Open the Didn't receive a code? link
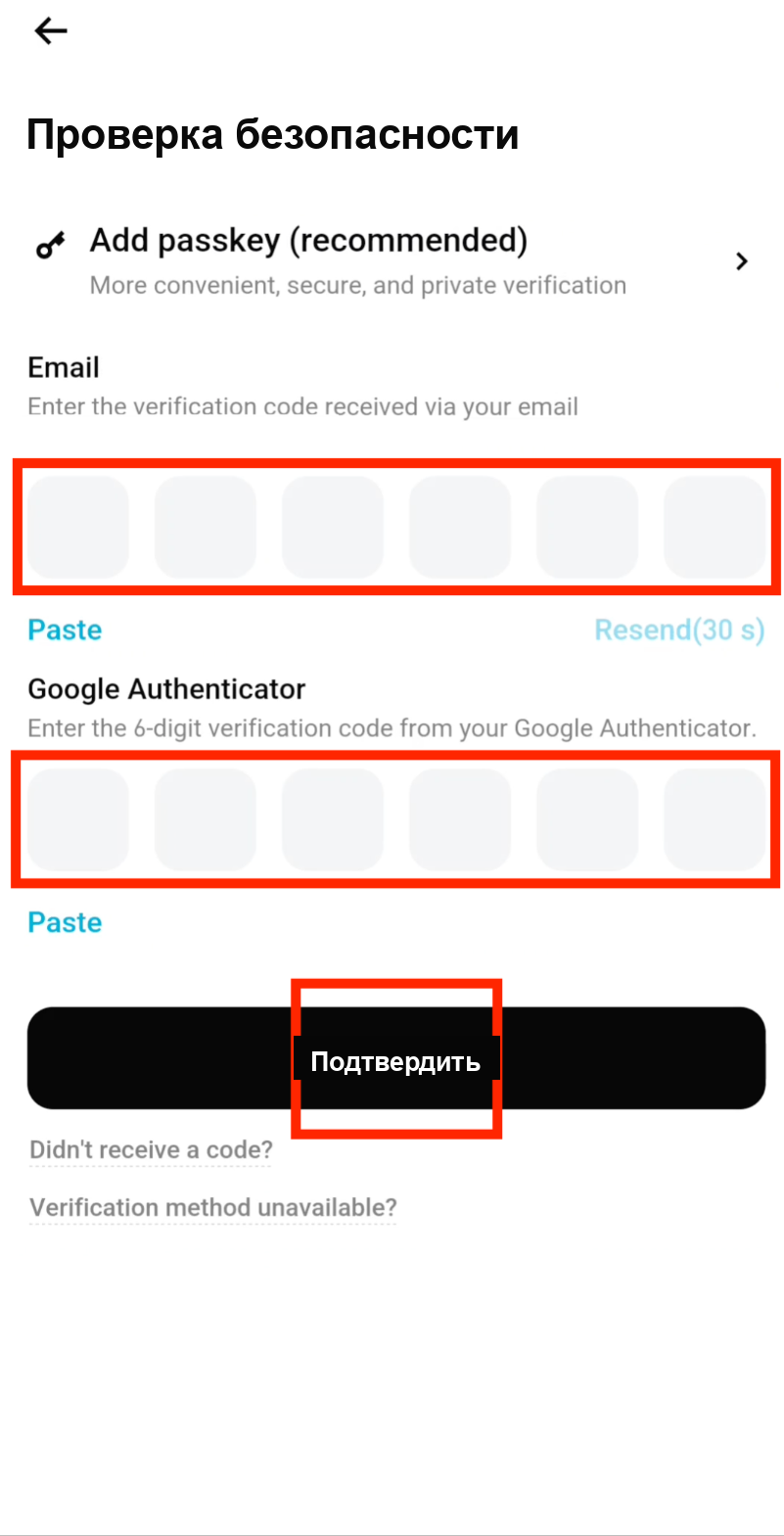Viewport: 784px width, 1536px height. [x=152, y=1149]
